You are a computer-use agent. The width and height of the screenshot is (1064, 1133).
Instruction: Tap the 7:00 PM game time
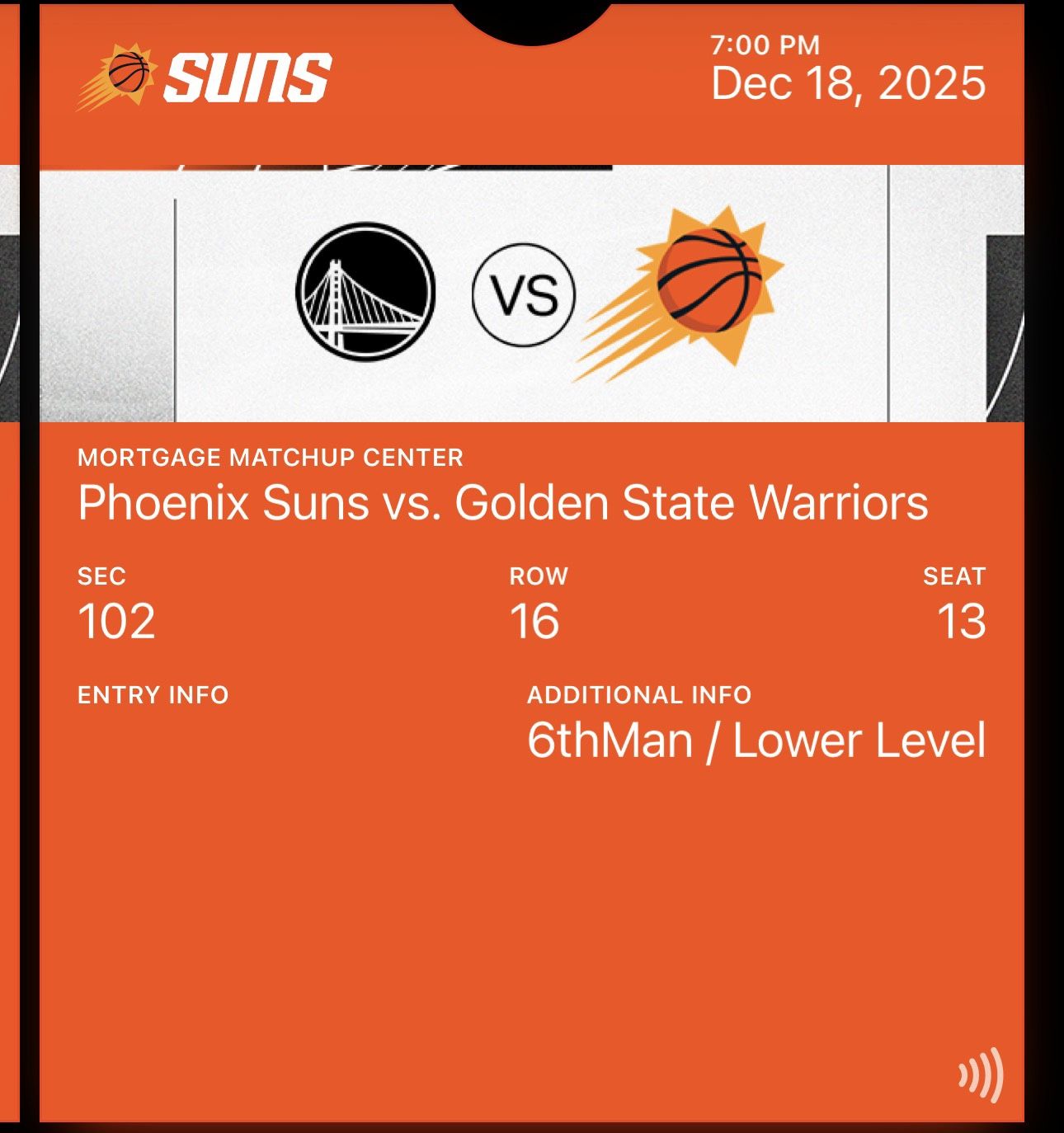click(763, 45)
